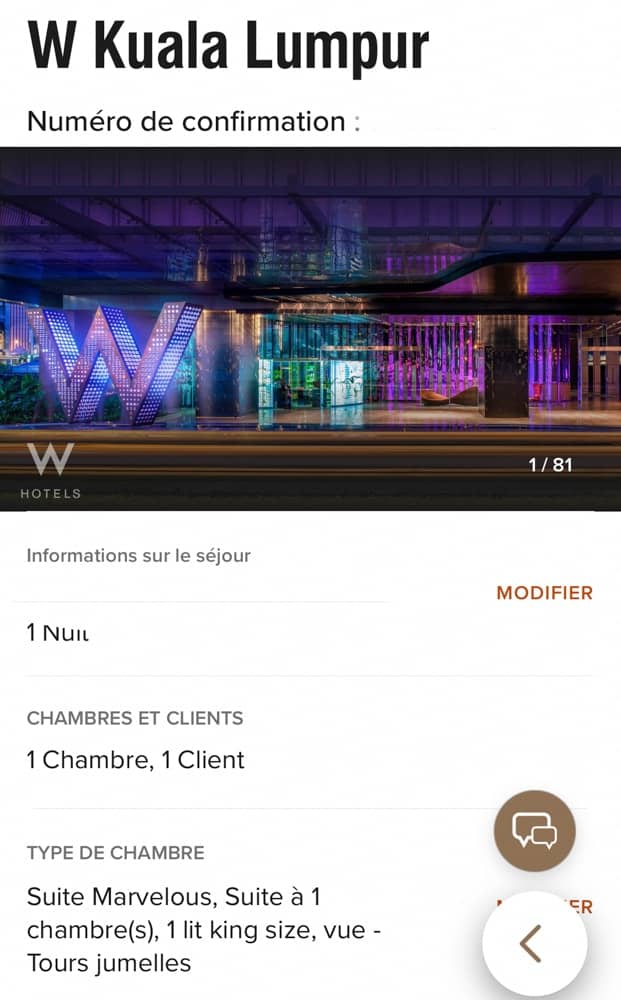Open the chat support bubble
This screenshot has height=1000, width=621.
click(x=535, y=830)
